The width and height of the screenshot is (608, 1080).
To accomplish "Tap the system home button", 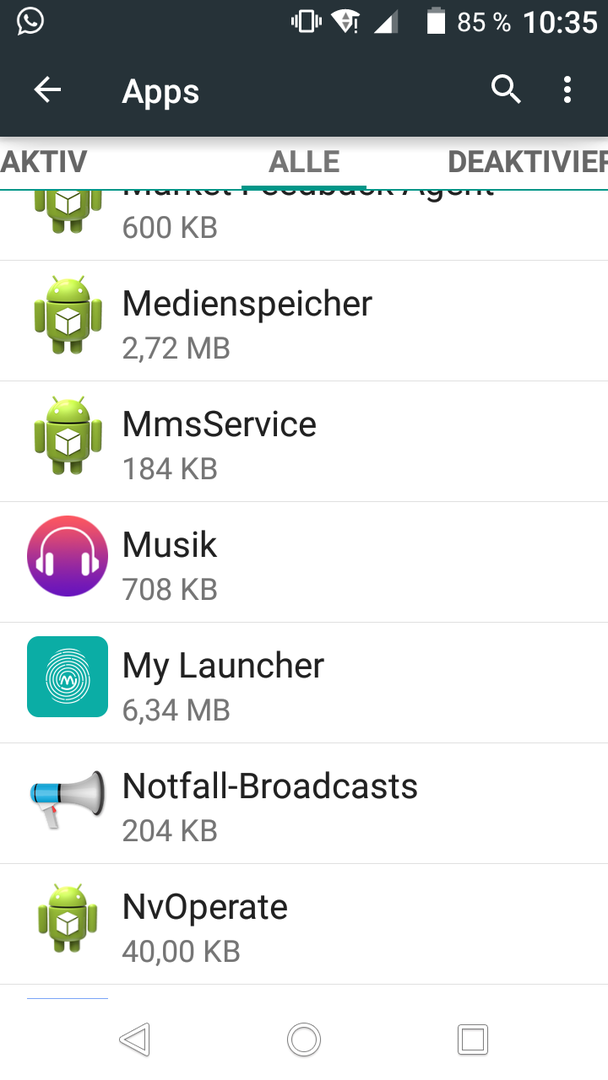I will point(304,1039).
